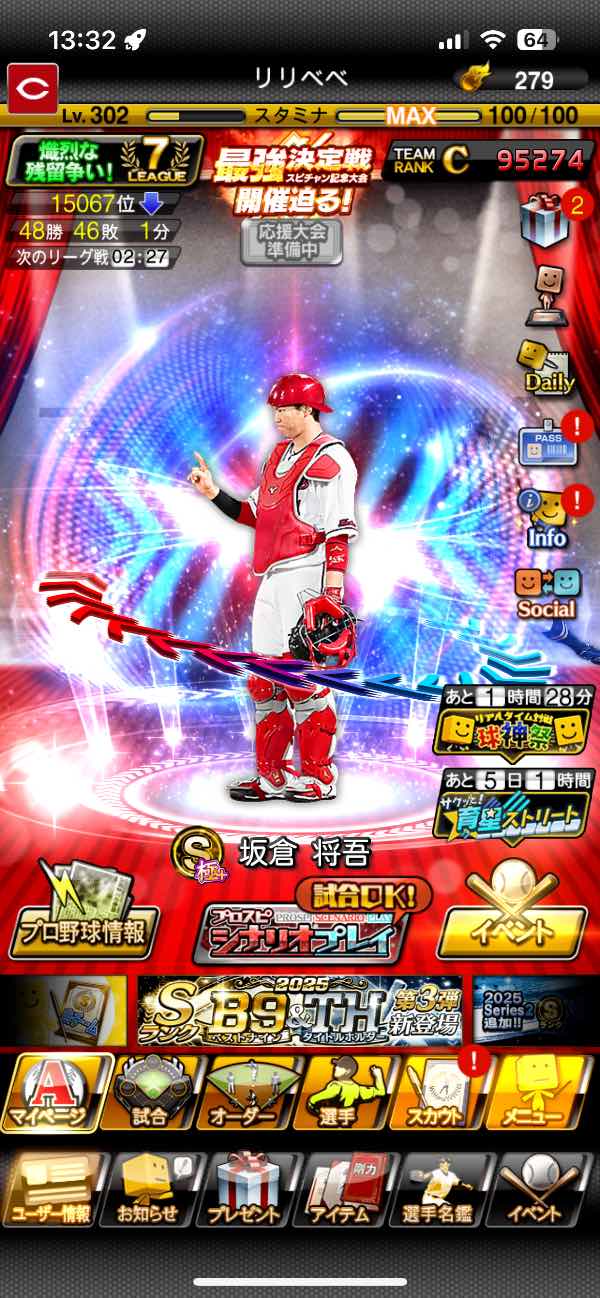Viewport: 600px width, 1298px height.
Task: Switch to the 試合 tab
Action: (150, 1092)
